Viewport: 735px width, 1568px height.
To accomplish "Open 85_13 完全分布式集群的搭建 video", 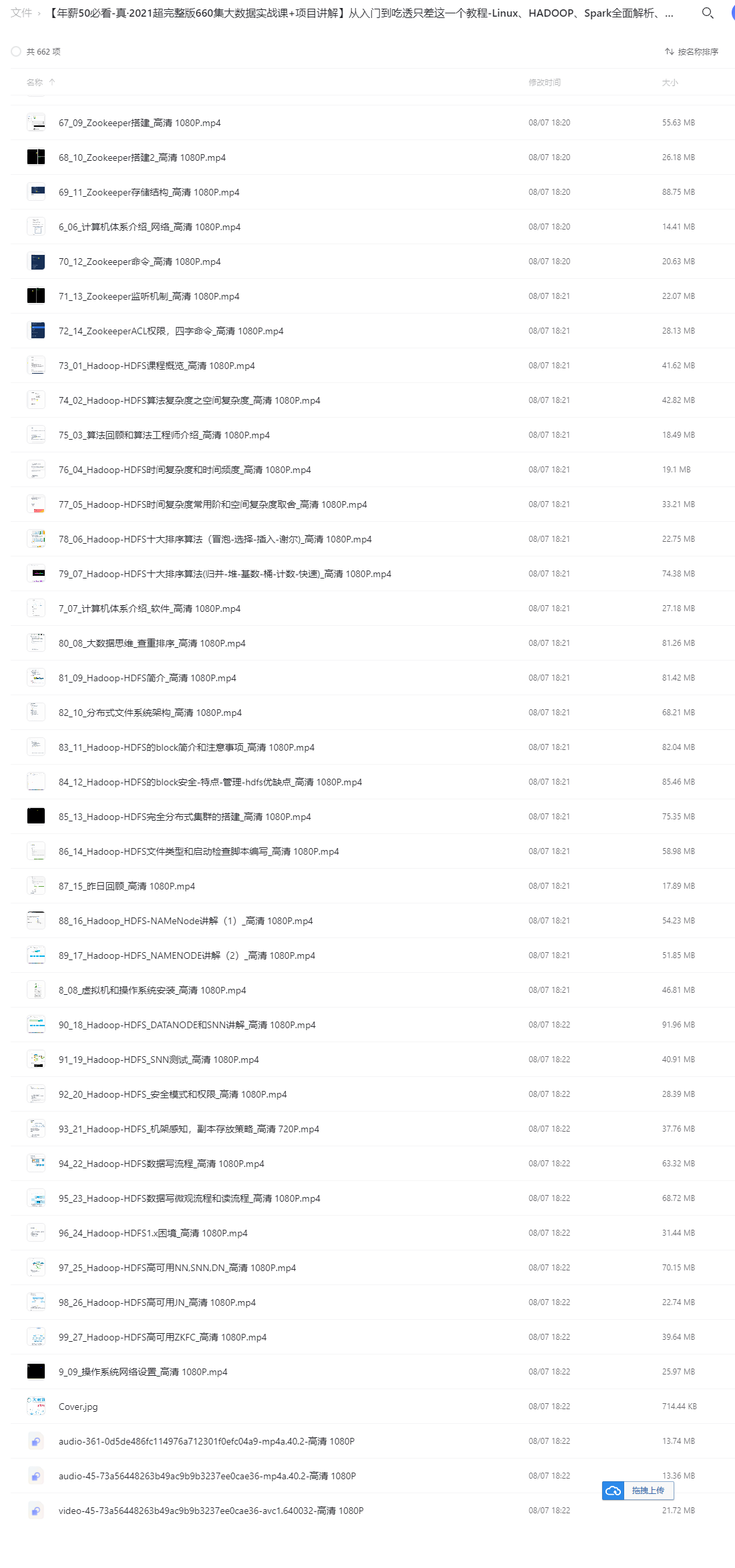I will [184, 817].
